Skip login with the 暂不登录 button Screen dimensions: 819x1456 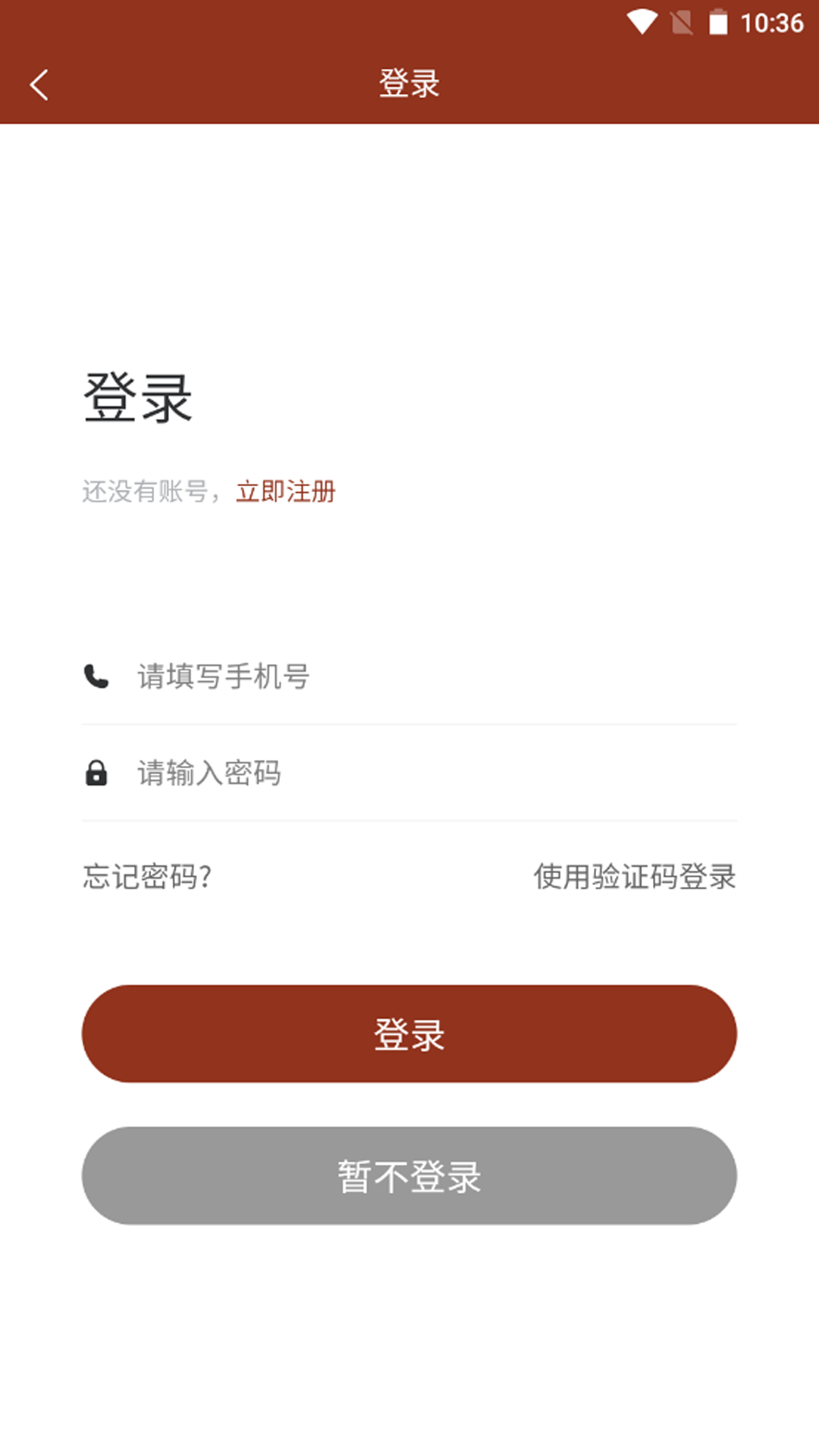(409, 1175)
